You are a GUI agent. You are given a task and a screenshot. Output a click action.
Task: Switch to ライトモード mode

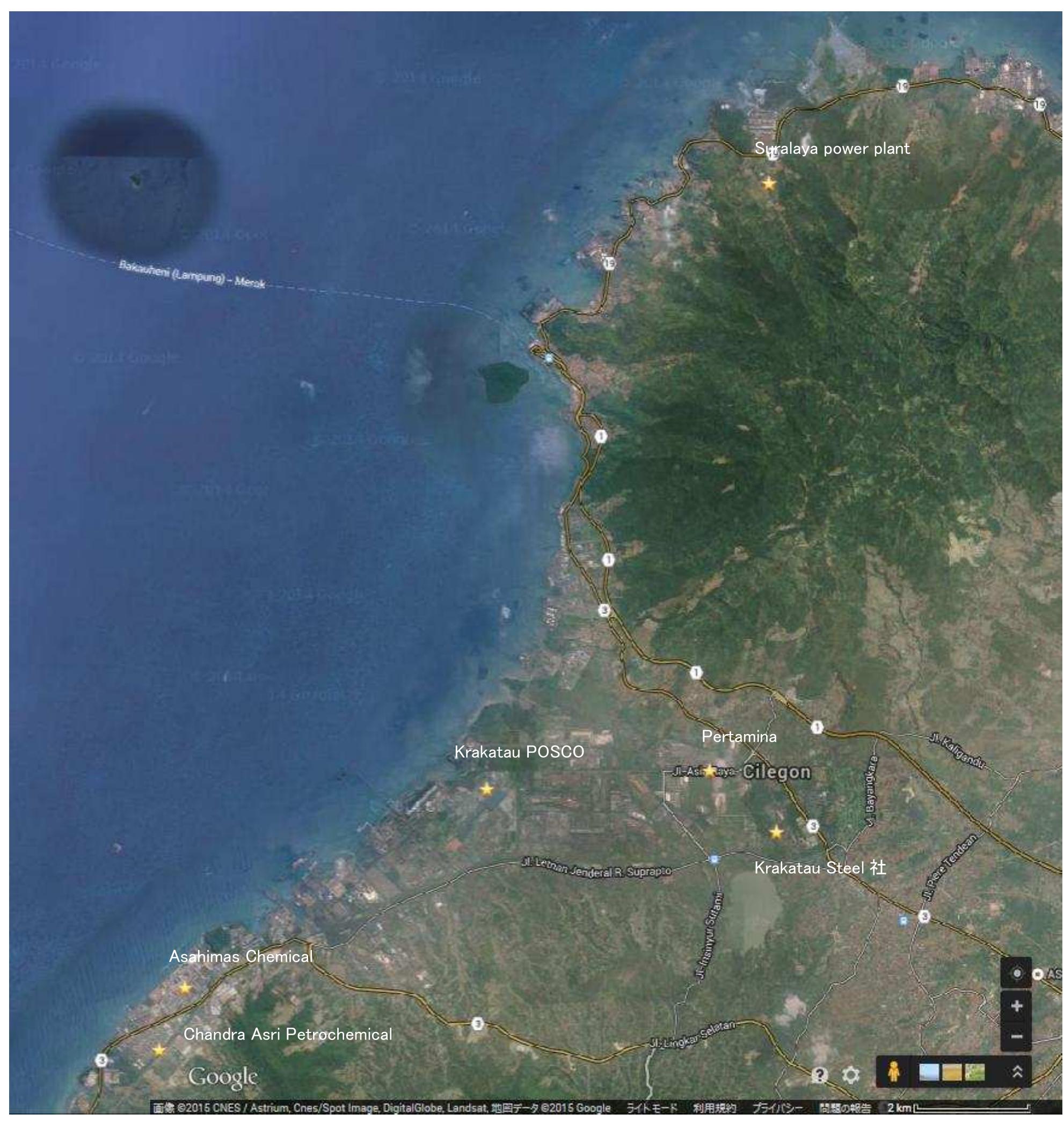point(652,1108)
